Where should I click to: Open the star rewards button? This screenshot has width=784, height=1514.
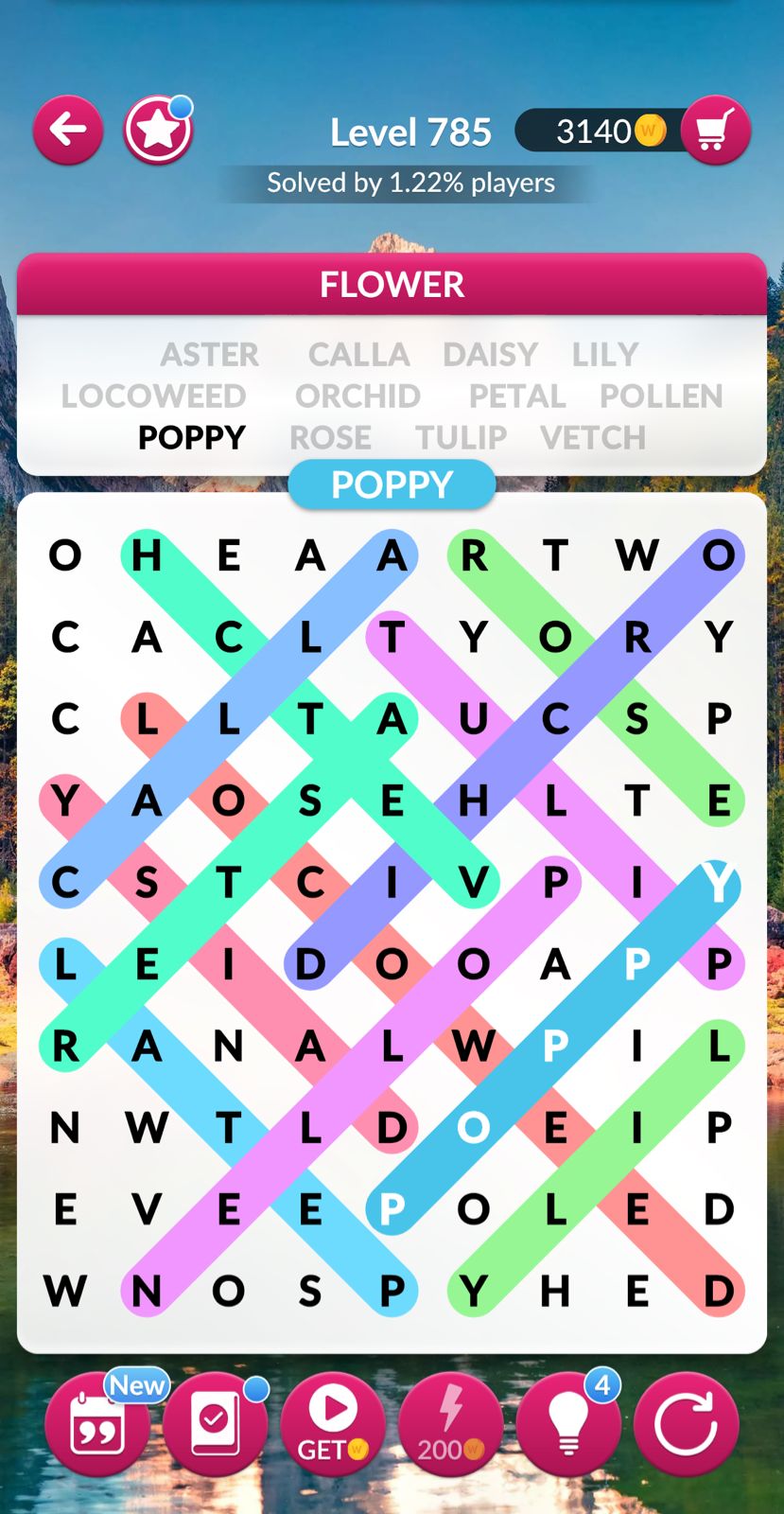(x=158, y=131)
